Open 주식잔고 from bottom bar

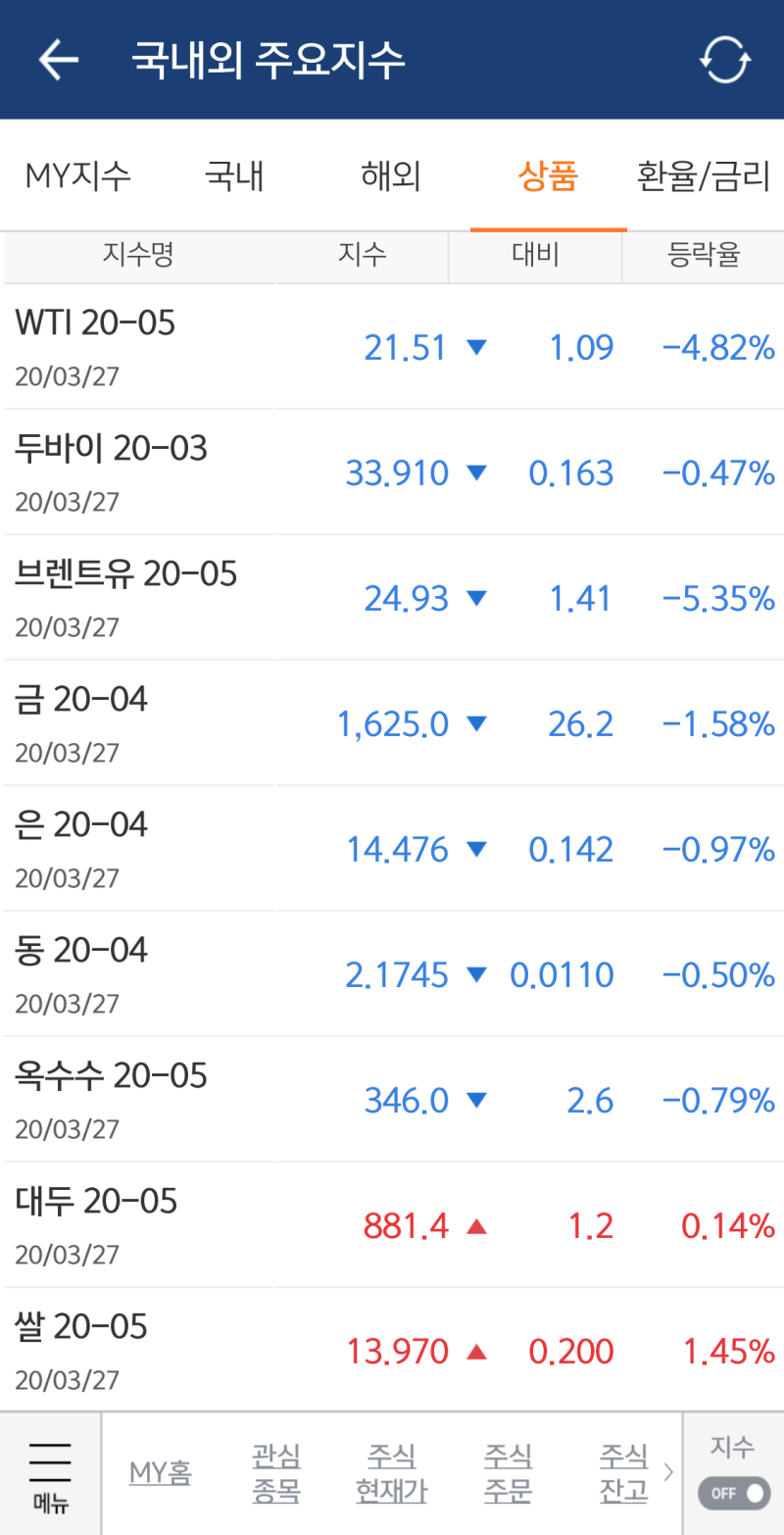coord(624,1473)
